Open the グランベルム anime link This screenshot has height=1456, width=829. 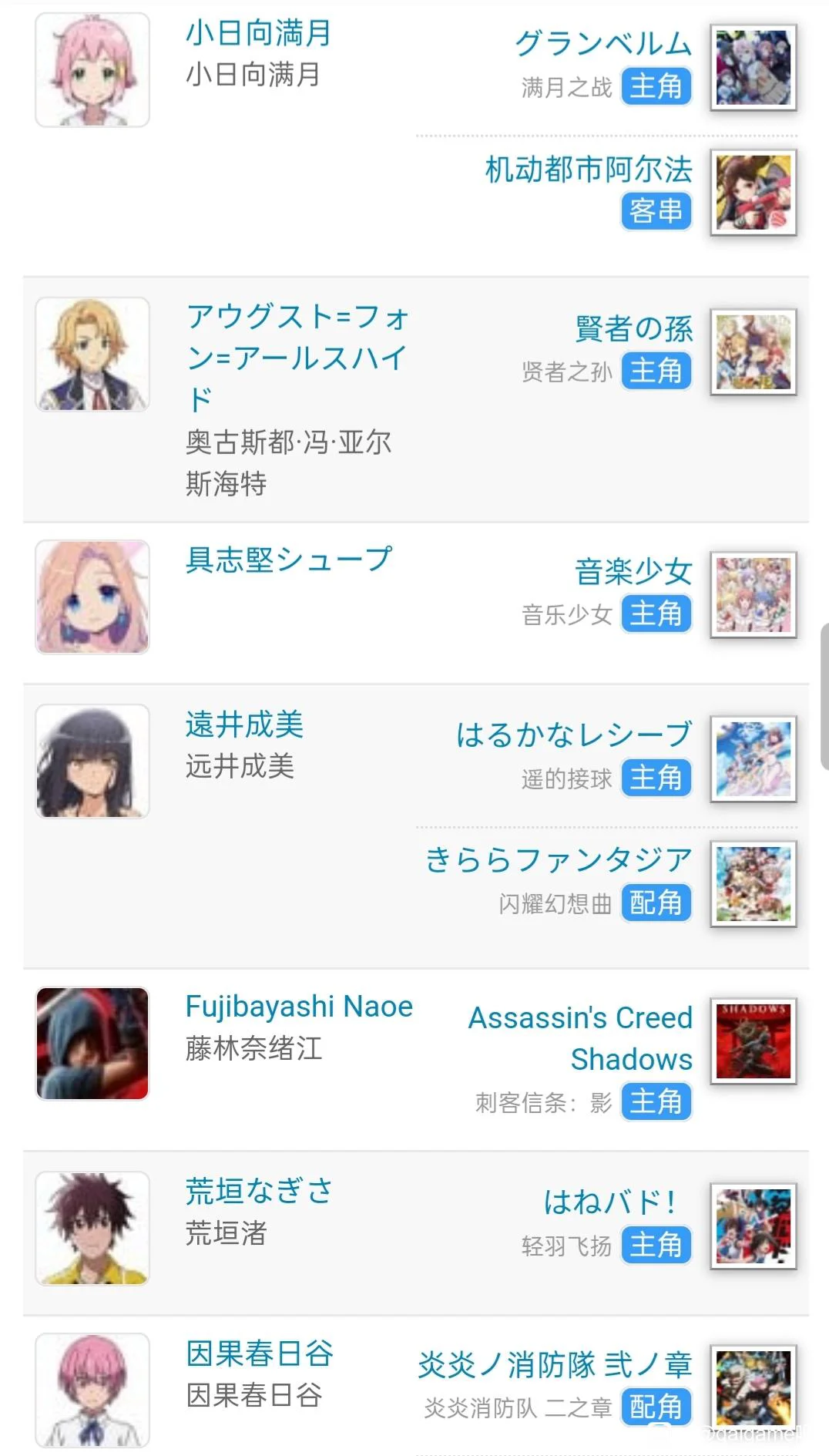point(602,43)
